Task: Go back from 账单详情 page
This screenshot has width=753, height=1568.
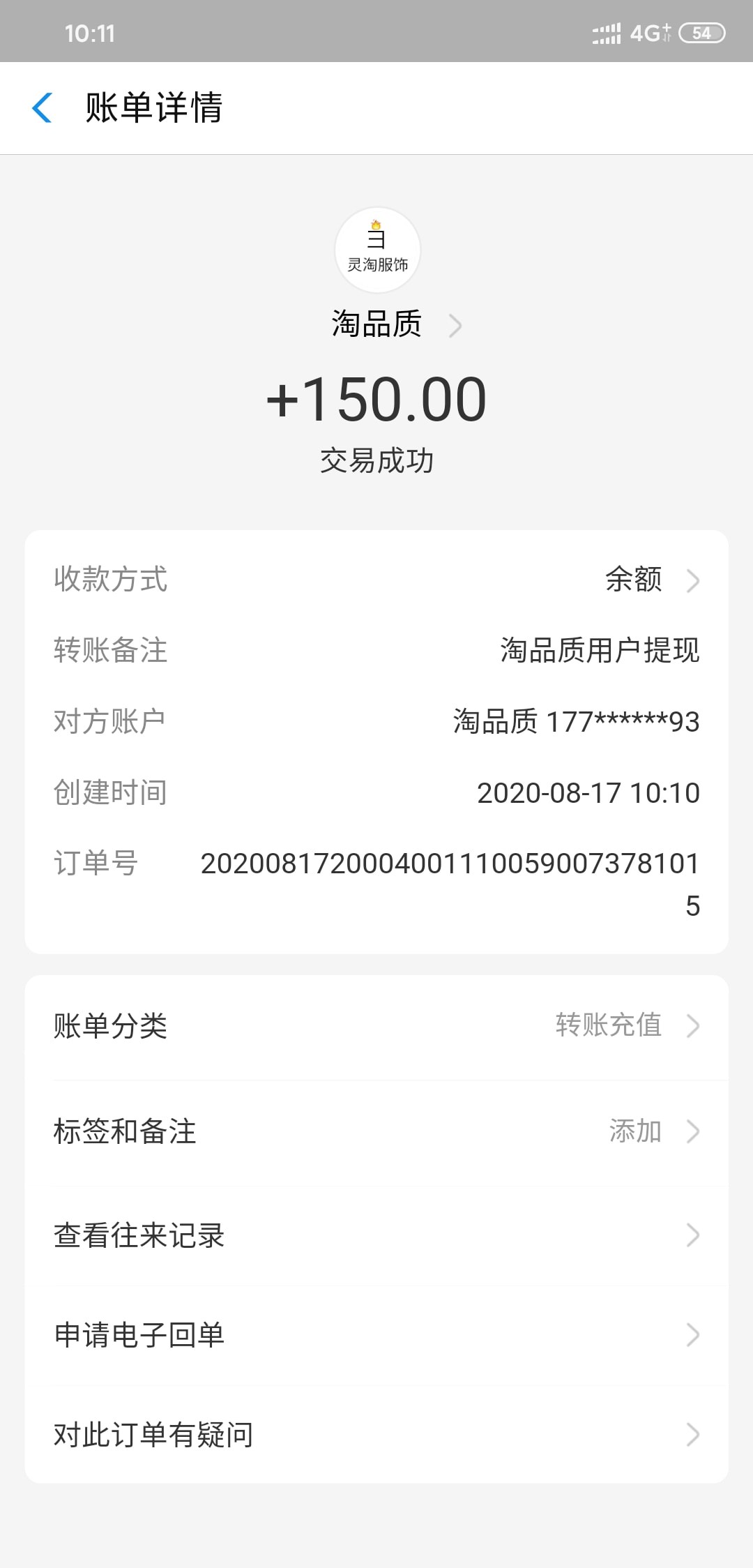Action: pyautogui.click(x=43, y=108)
